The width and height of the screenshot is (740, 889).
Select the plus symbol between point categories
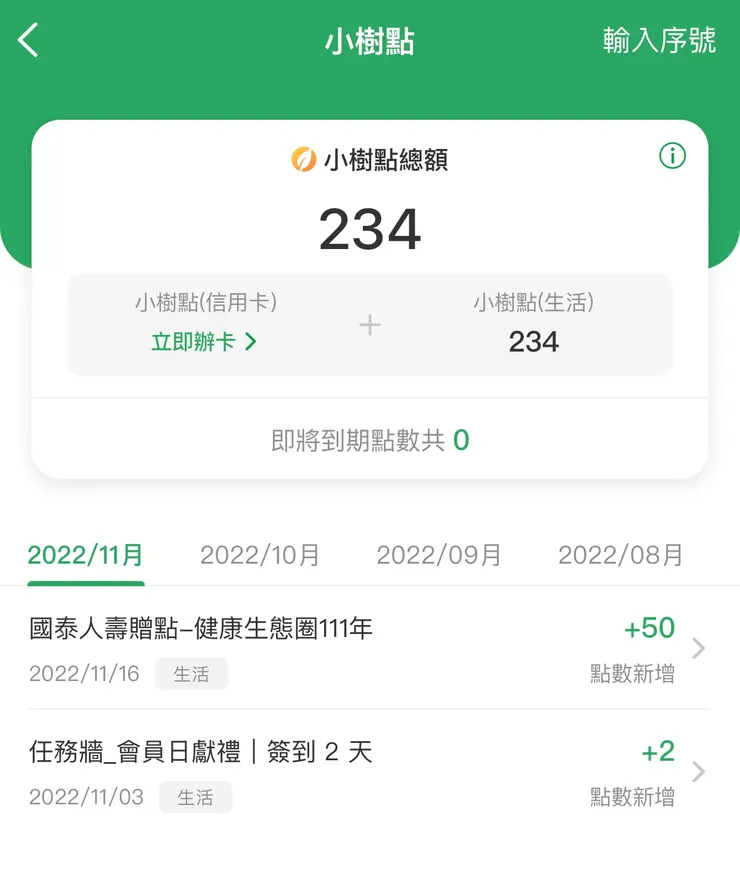pos(369,324)
